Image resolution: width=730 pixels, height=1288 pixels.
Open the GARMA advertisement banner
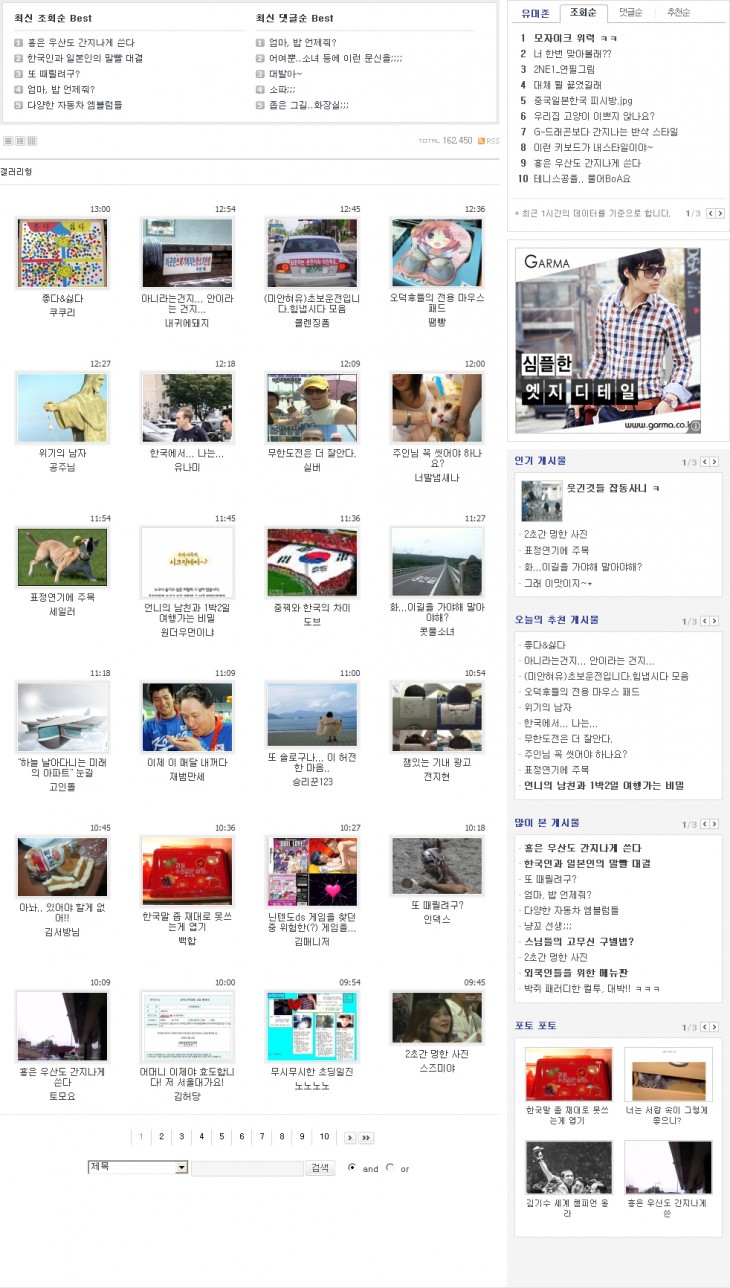pyautogui.click(x=608, y=341)
